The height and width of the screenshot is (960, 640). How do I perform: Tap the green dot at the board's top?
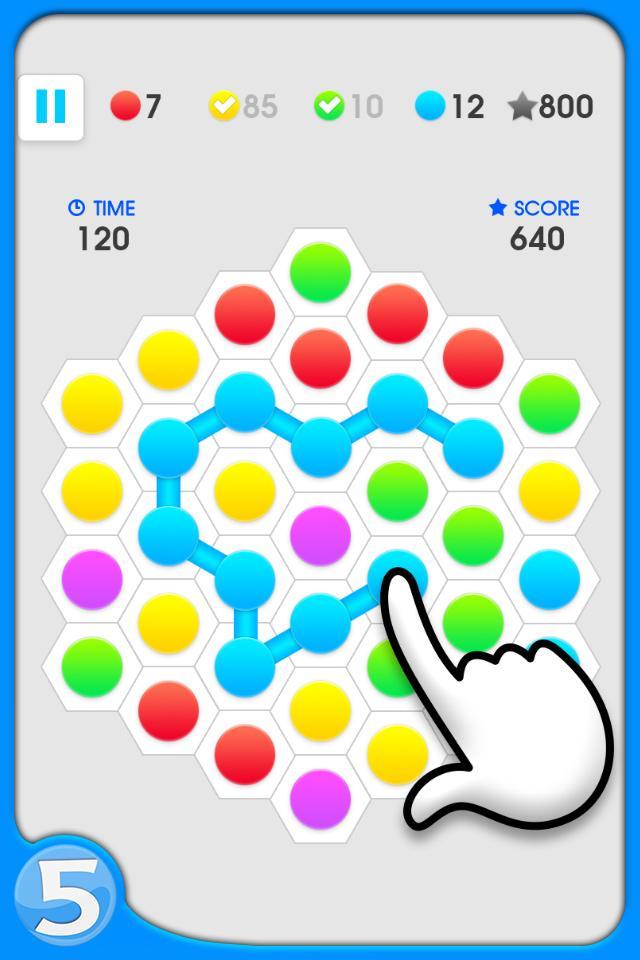click(x=320, y=272)
